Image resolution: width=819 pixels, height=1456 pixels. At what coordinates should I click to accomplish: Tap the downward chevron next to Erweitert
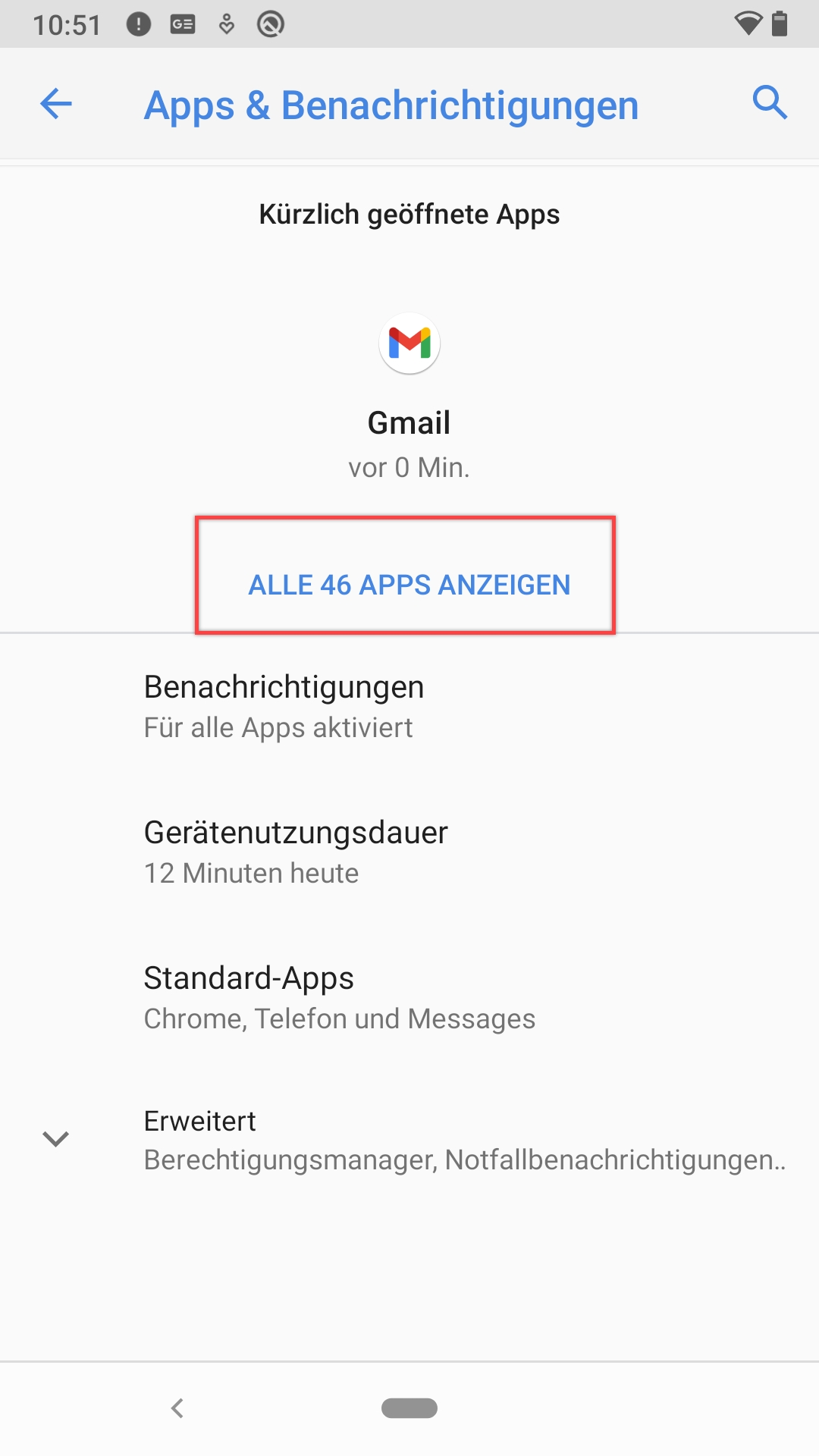55,1140
